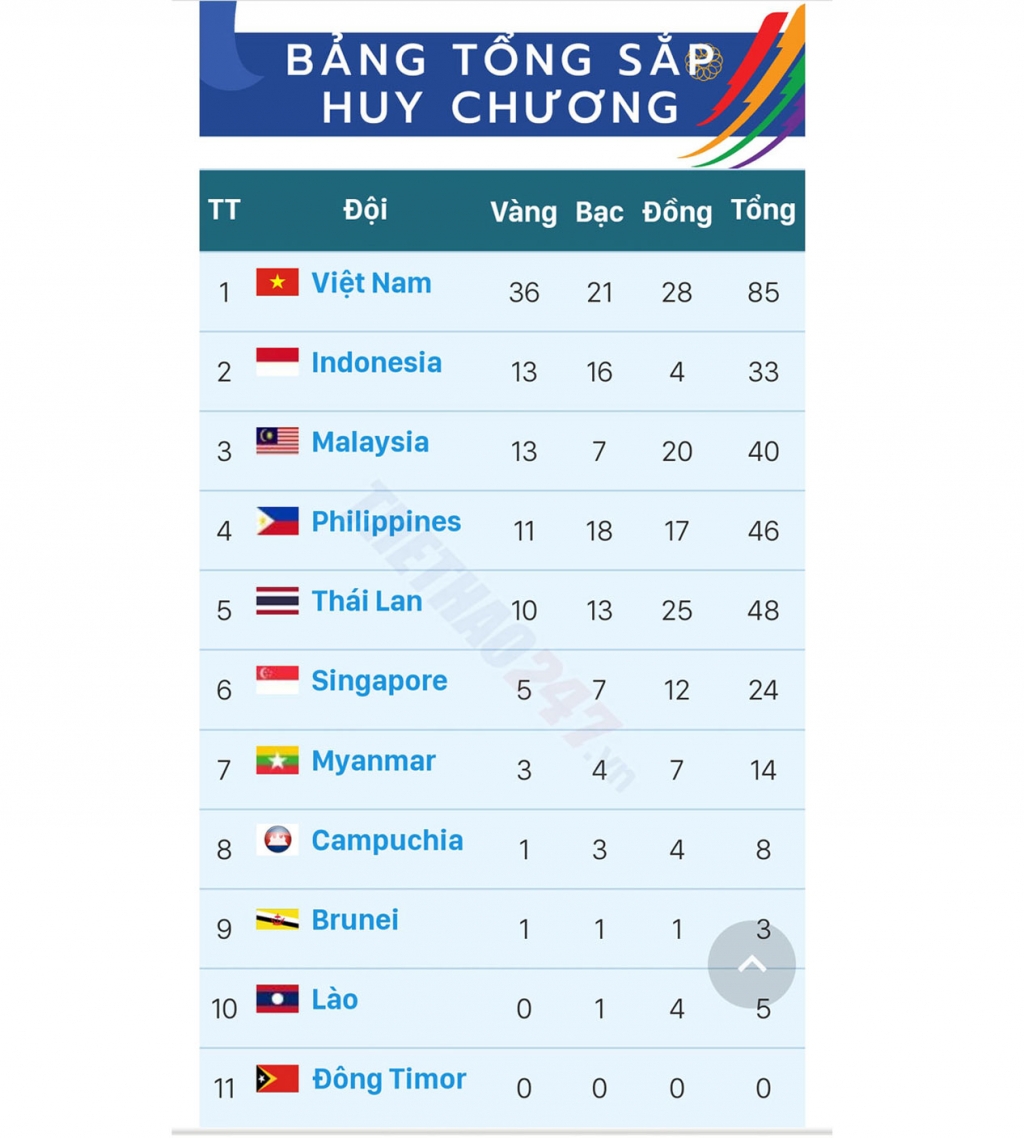This screenshot has width=1024, height=1138.
Task: View the Campuchia team page
Action: [x=387, y=840]
